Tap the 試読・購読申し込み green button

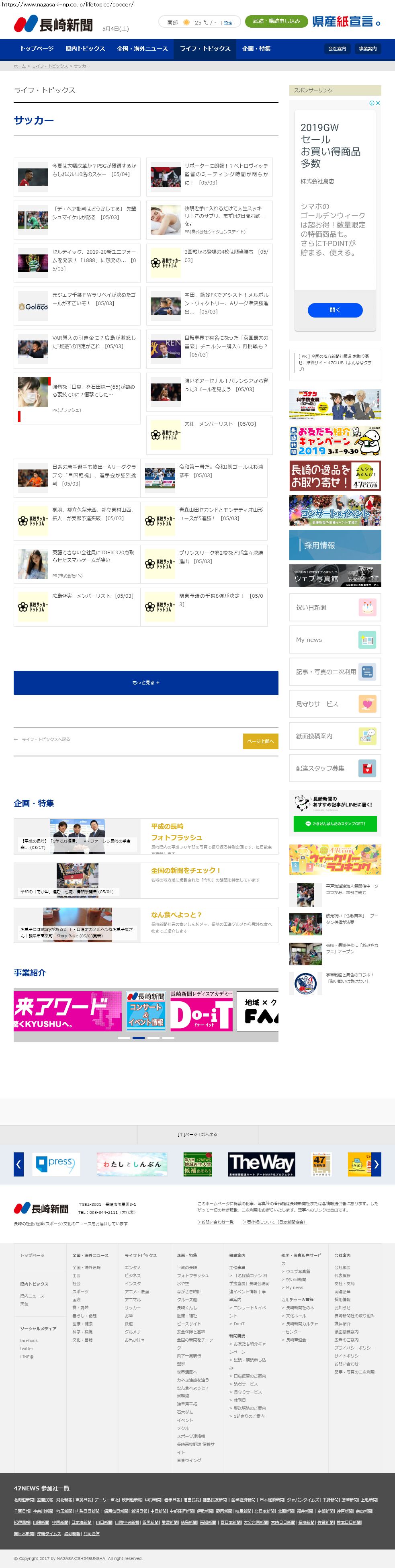click(276, 21)
